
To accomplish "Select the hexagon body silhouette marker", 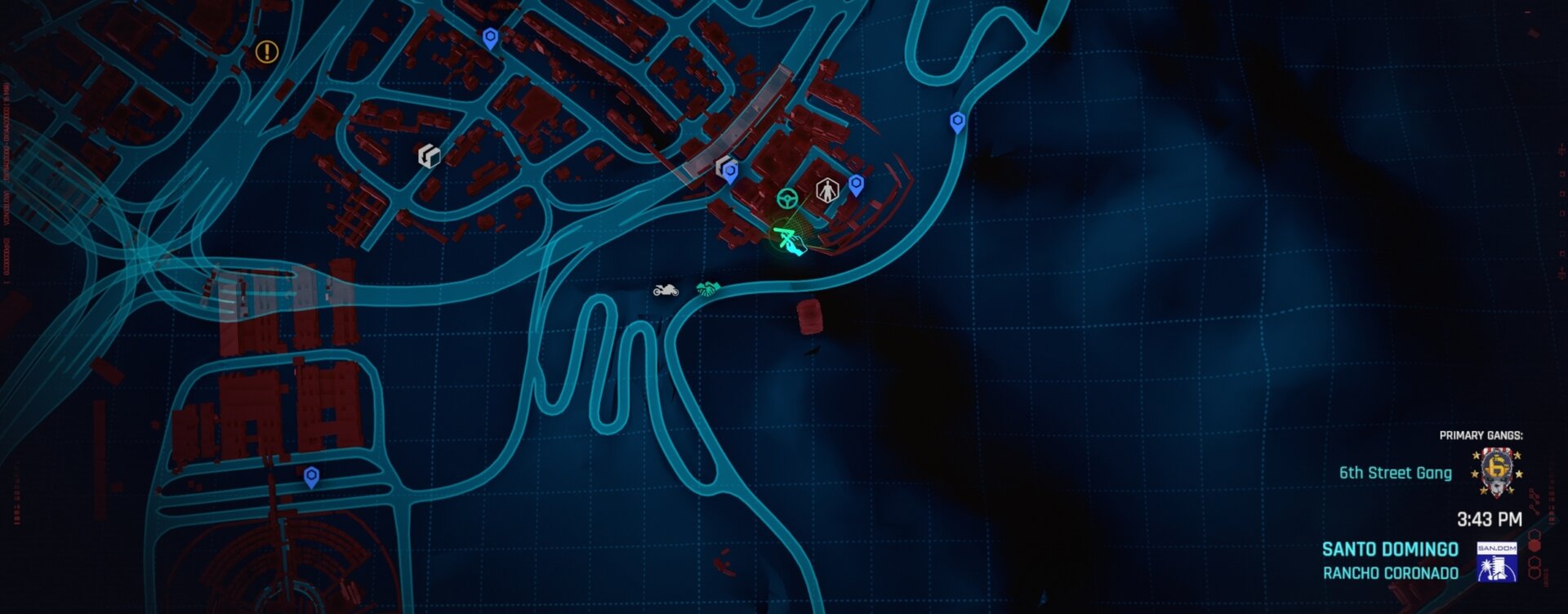I will (x=827, y=191).
